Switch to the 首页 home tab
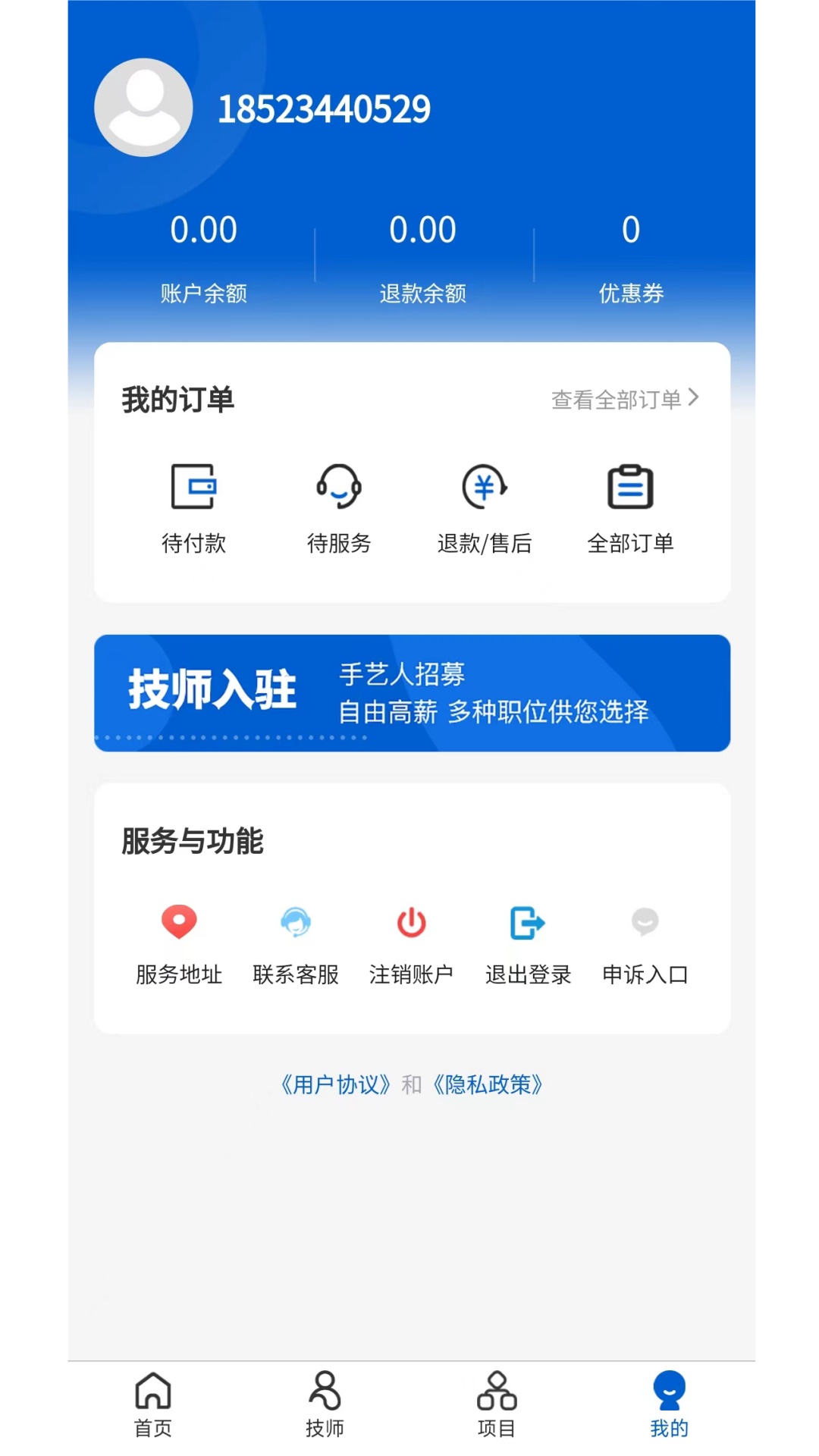The height and width of the screenshot is (1456, 819). [153, 1404]
